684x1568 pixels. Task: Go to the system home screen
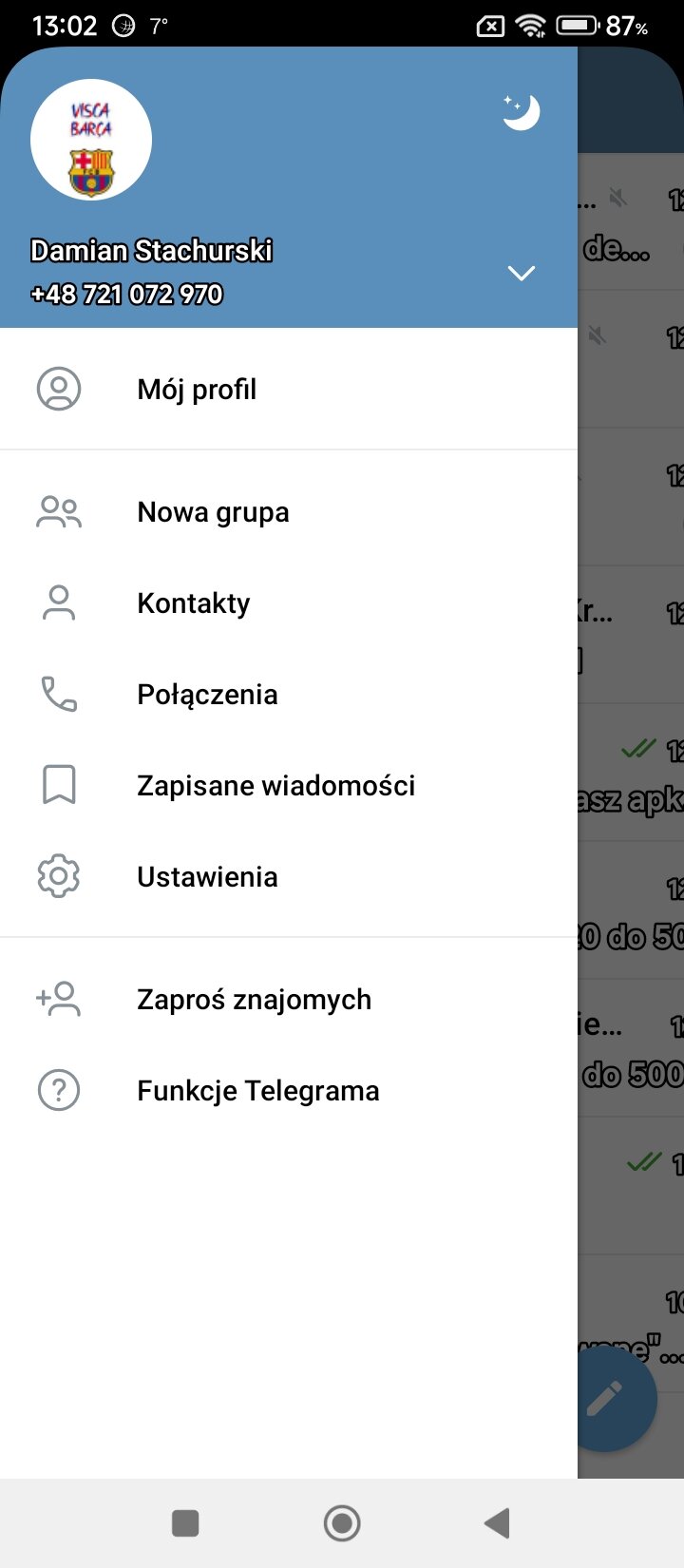pos(342,1523)
